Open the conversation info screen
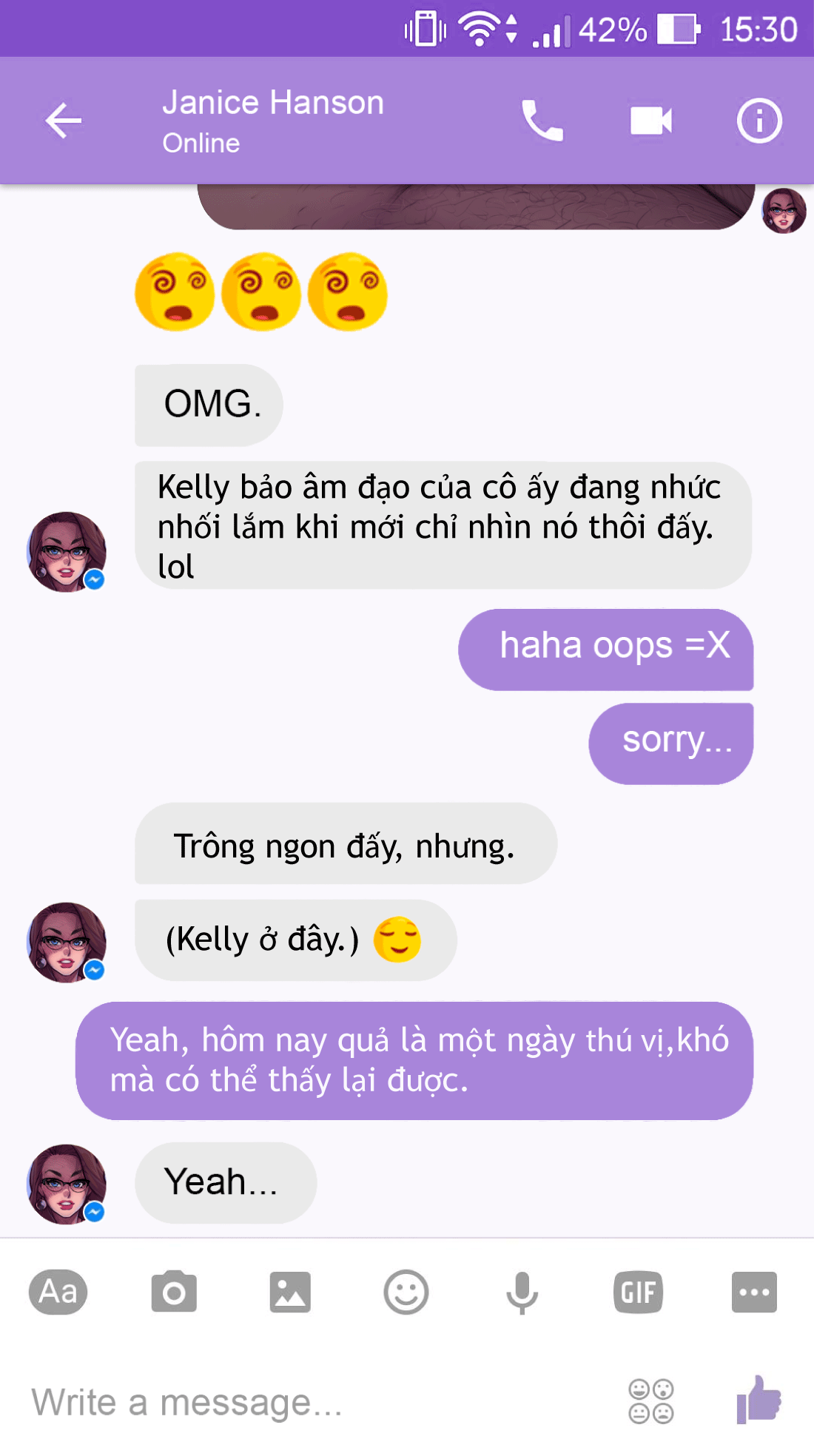The width and height of the screenshot is (814, 1456). [758, 121]
